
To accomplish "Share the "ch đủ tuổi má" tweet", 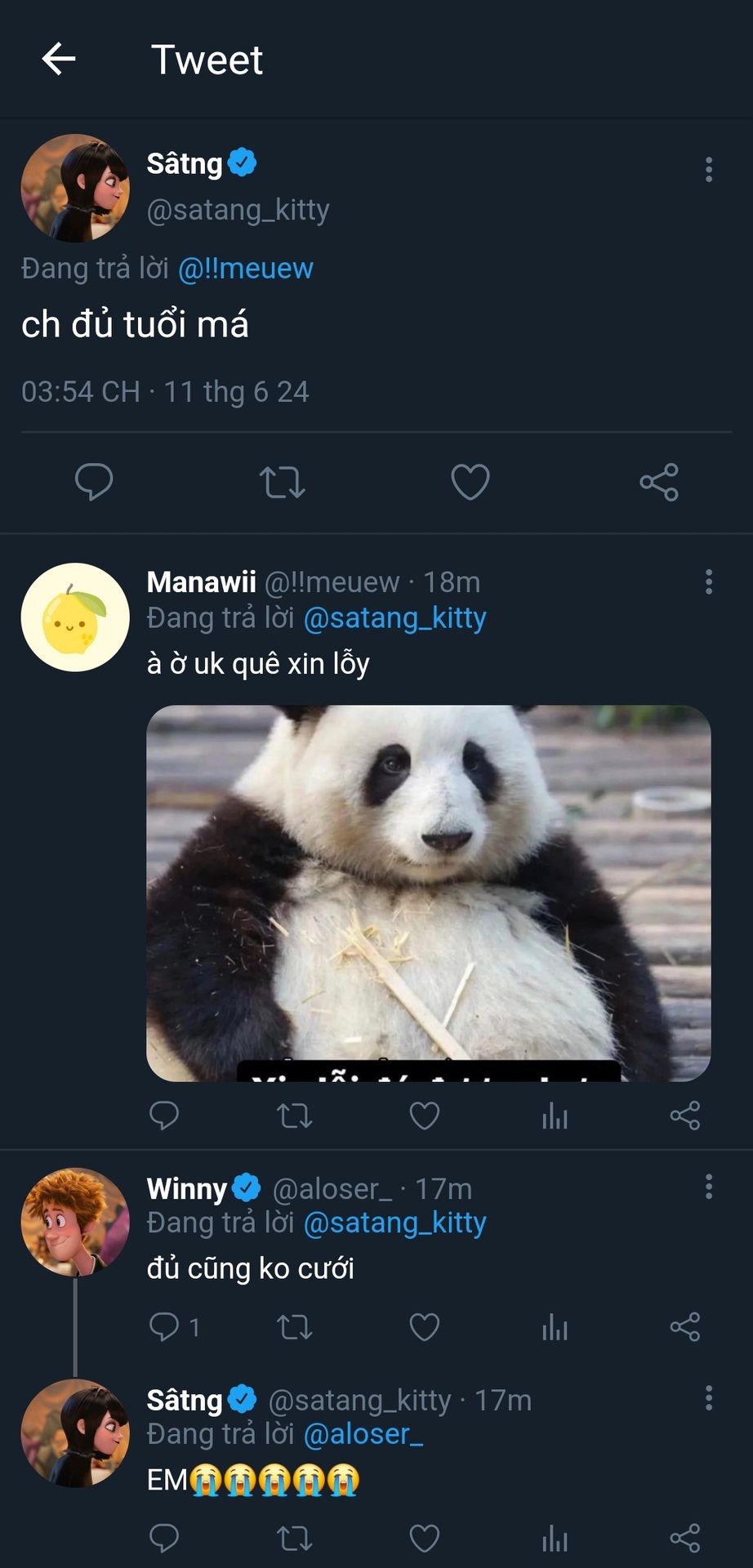I will (x=659, y=482).
